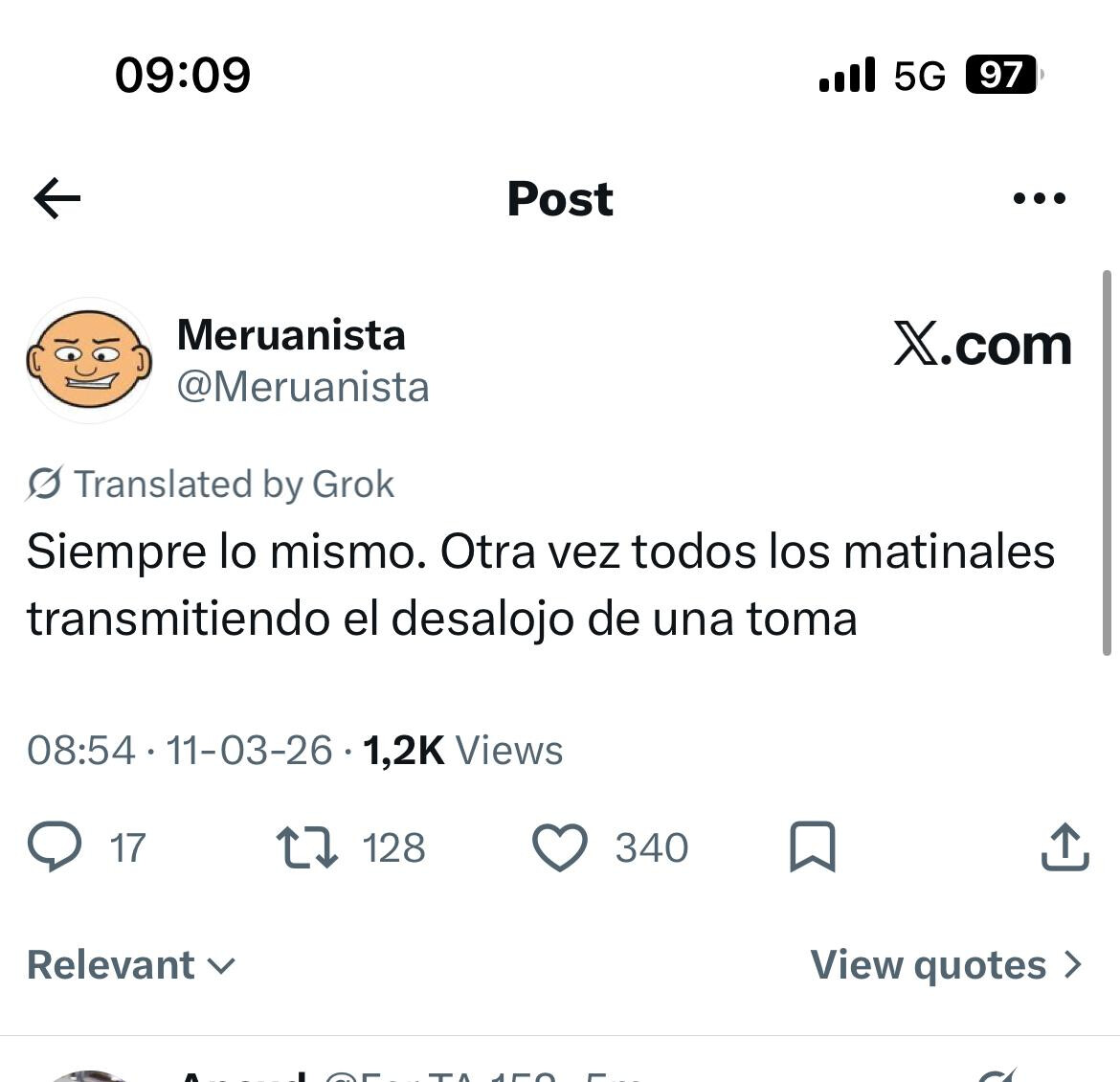Screen dimensions: 1120x1082
Task: Like Meruanista's post
Action: [x=559, y=847]
